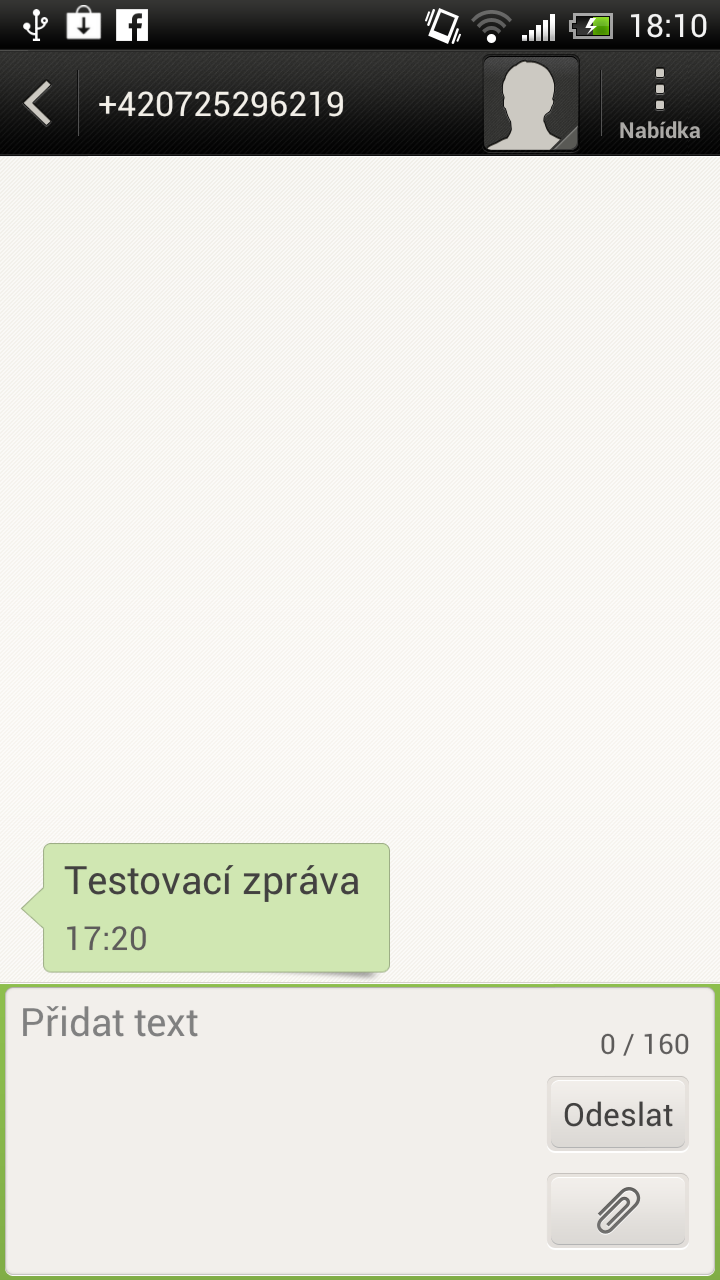Open the Nabídka overflow menu

coord(659,104)
